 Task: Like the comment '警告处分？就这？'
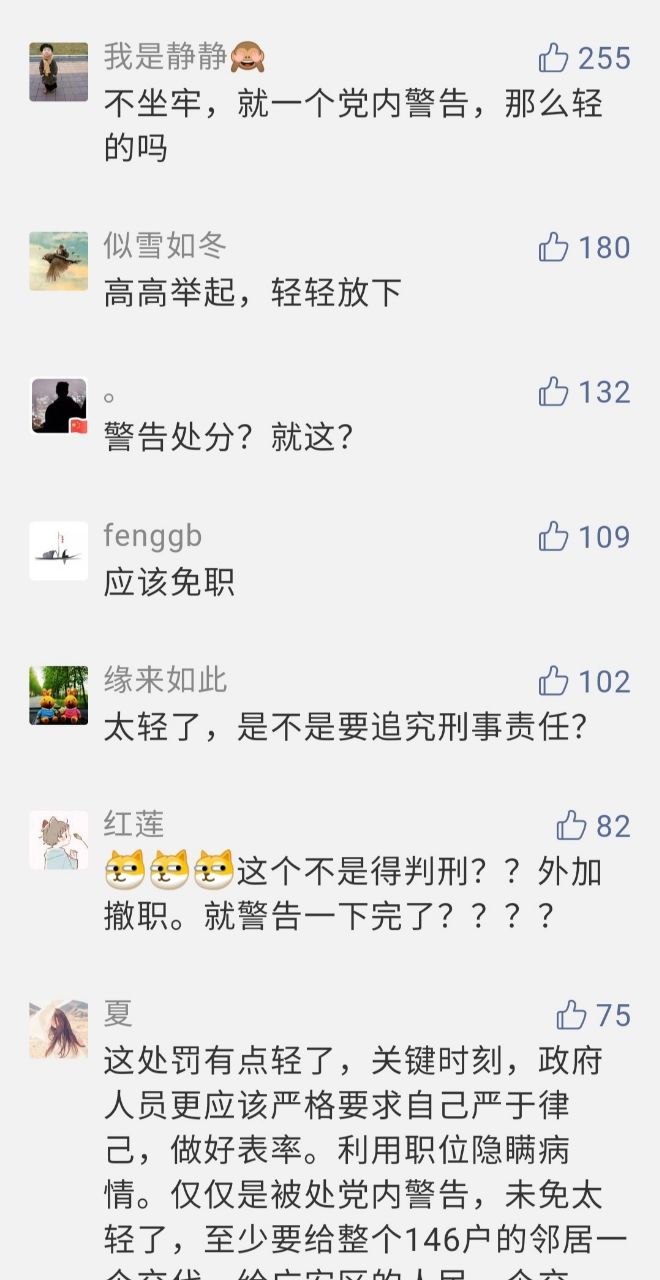point(554,392)
